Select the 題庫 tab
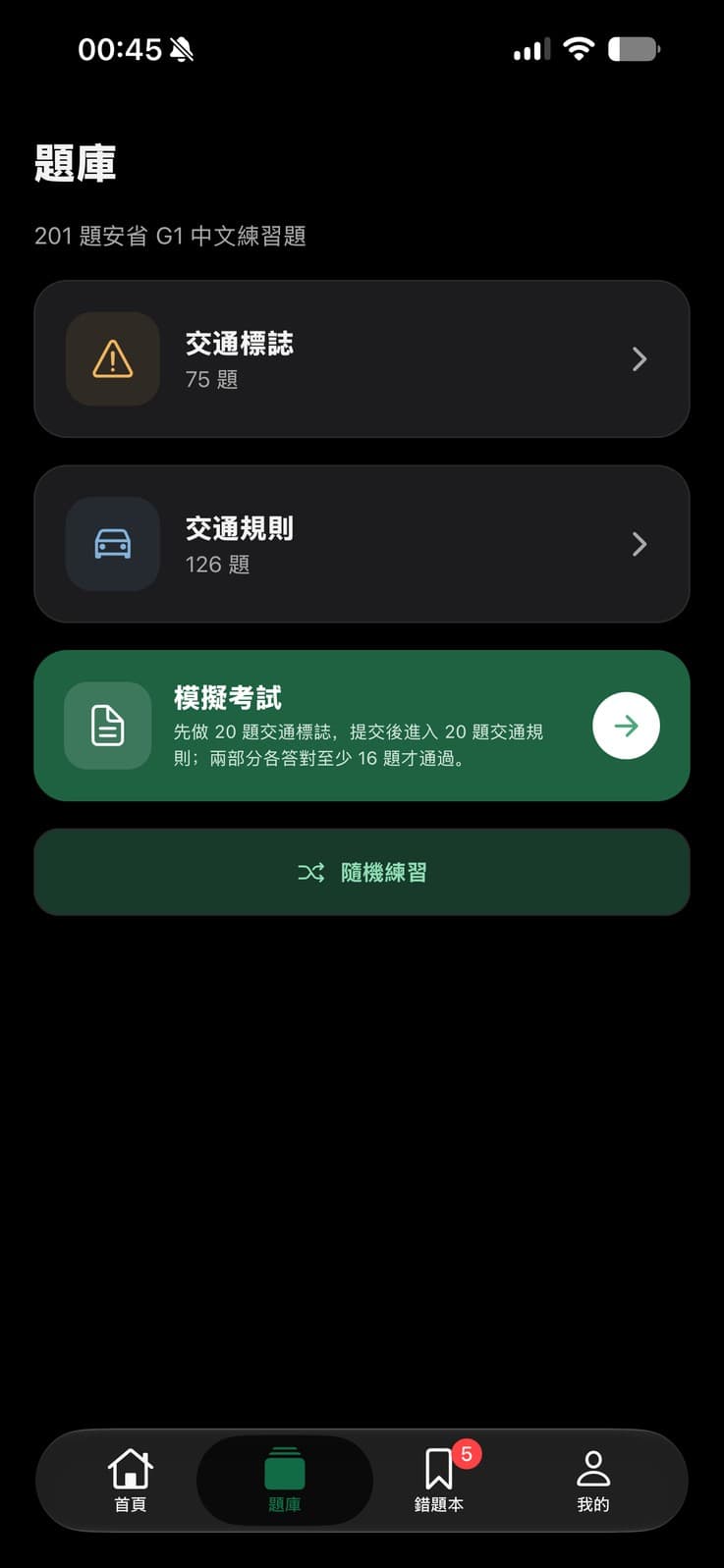Viewport: 724px width, 1568px height. 285,1481
